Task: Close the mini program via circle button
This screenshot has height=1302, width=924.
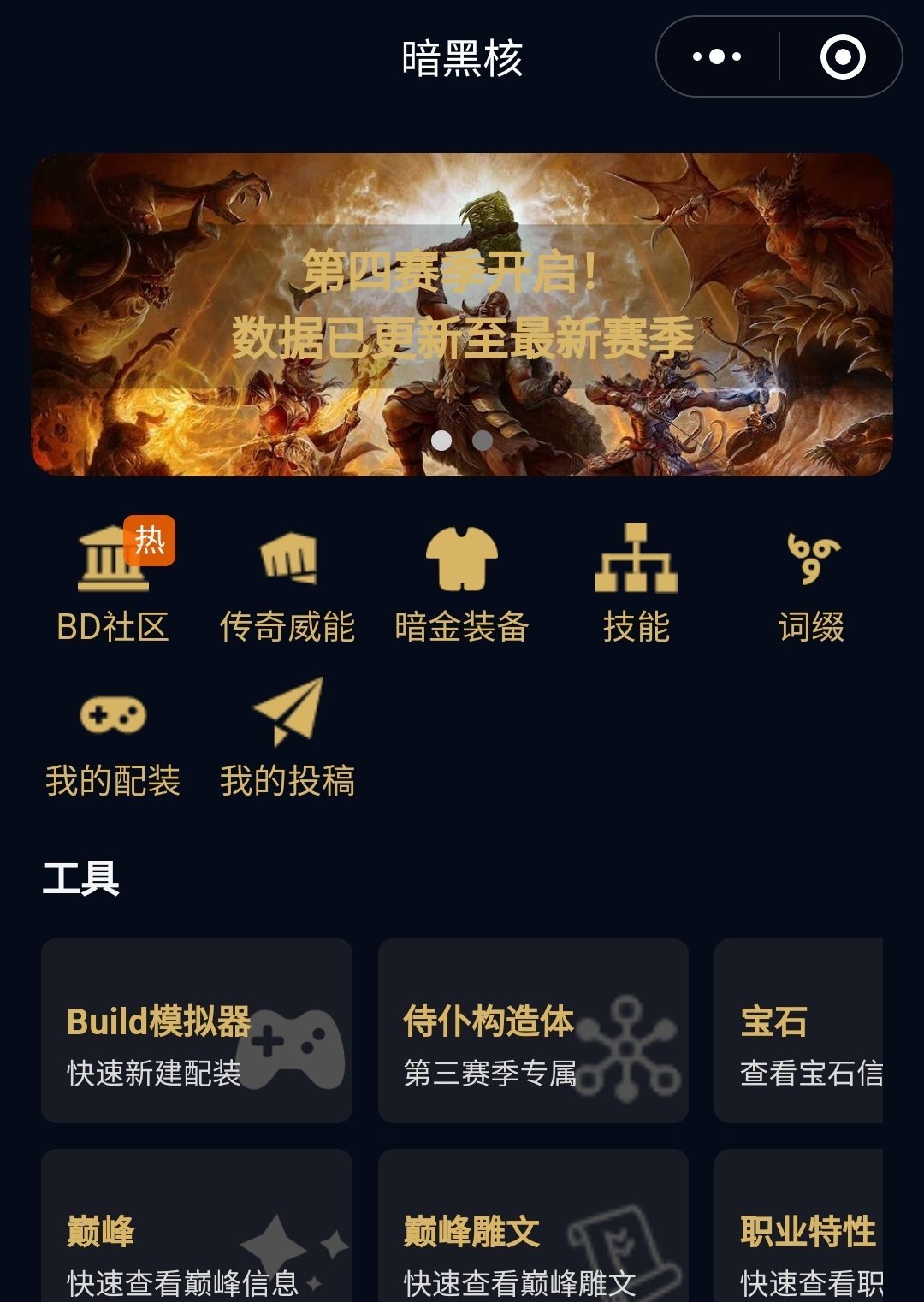Action: point(842,57)
